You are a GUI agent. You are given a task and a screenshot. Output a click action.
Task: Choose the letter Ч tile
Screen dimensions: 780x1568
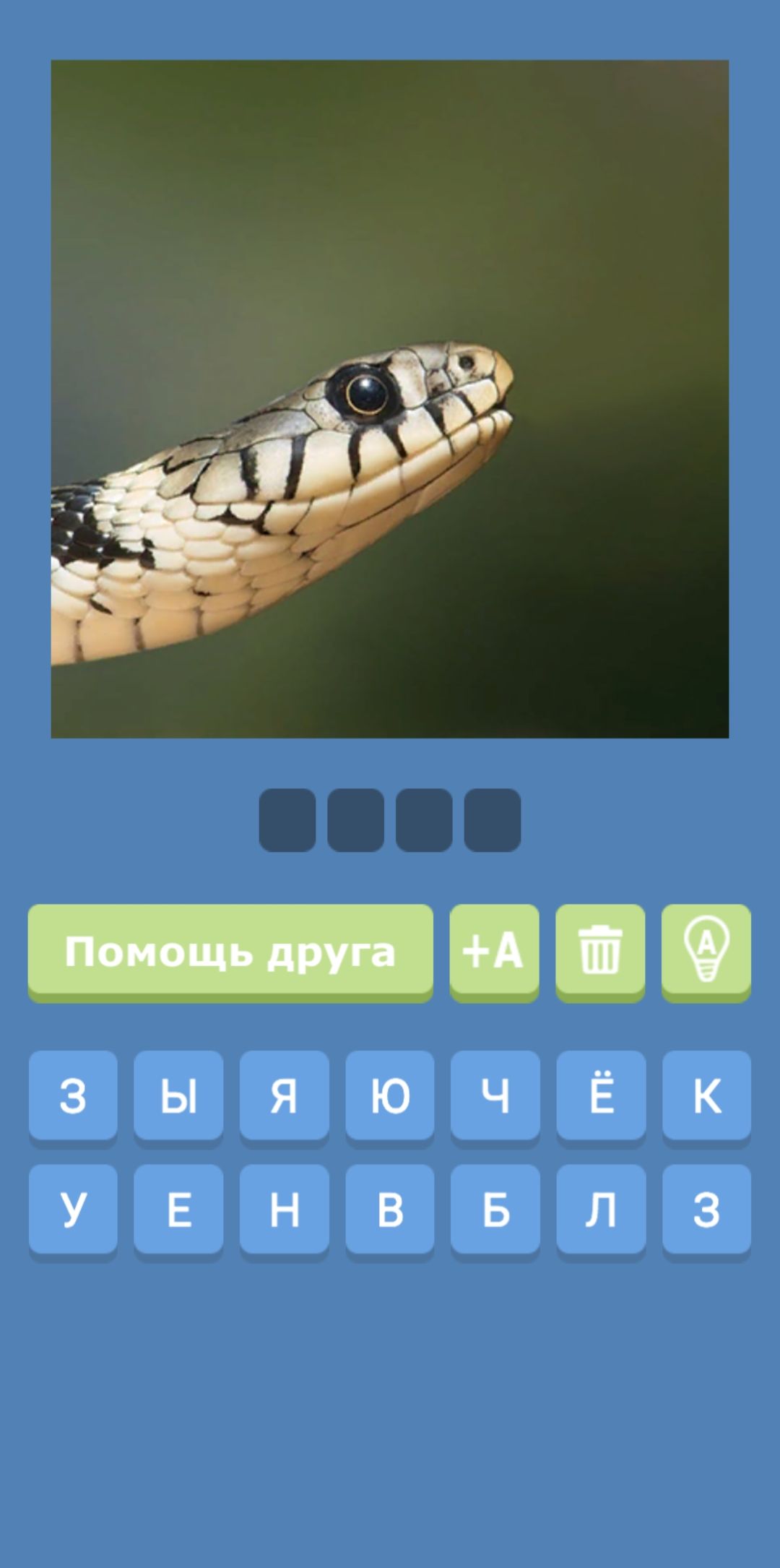click(495, 1095)
